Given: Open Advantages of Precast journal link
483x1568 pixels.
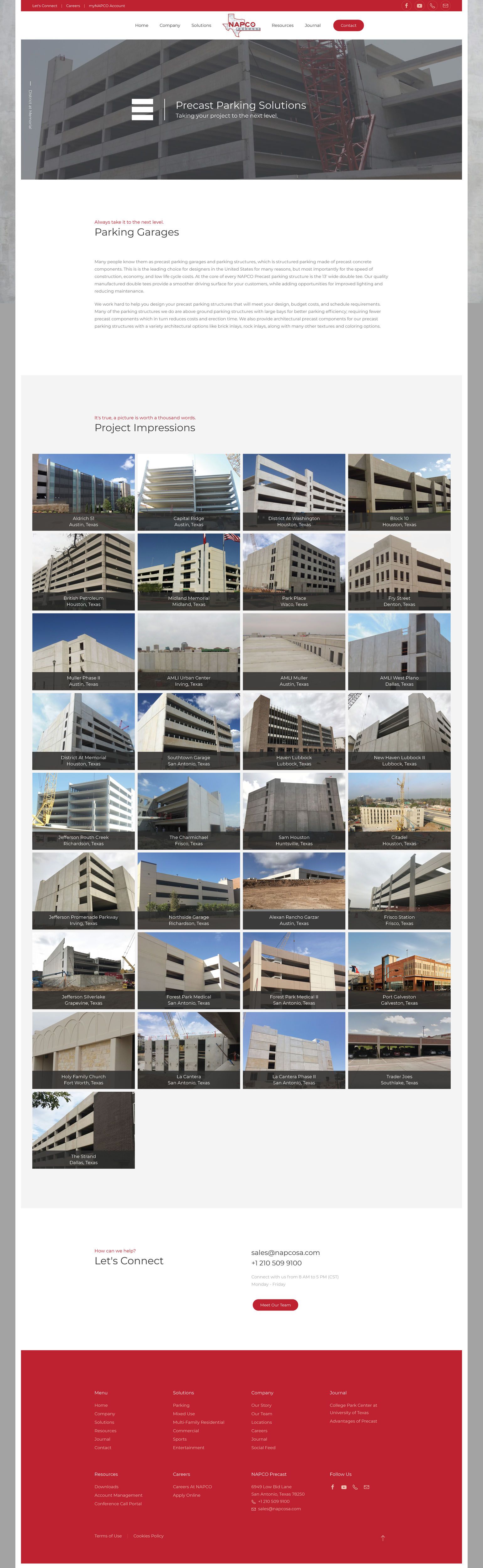Looking at the screenshot, I should (353, 1421).
